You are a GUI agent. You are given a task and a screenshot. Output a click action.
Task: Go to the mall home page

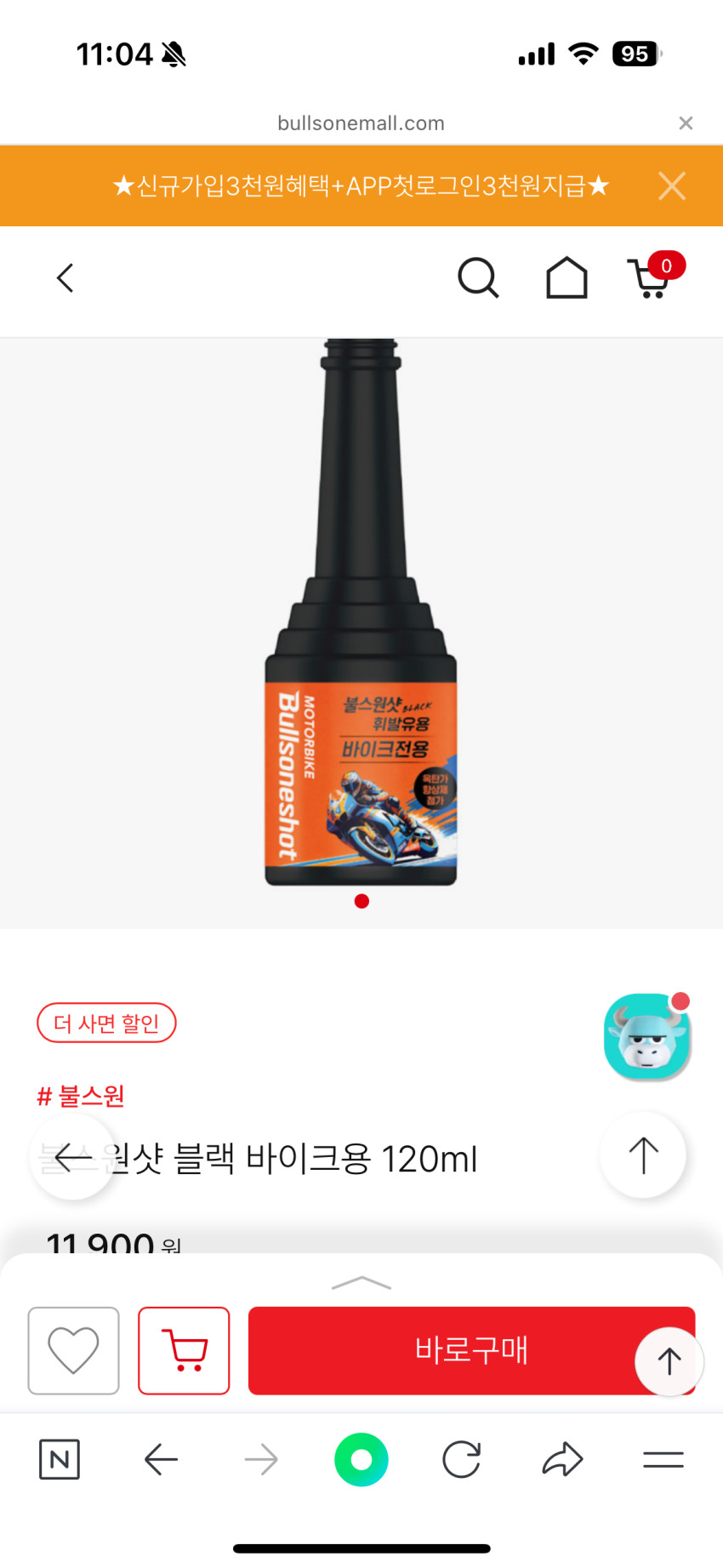pyautogui.click(x=566, y=278)
